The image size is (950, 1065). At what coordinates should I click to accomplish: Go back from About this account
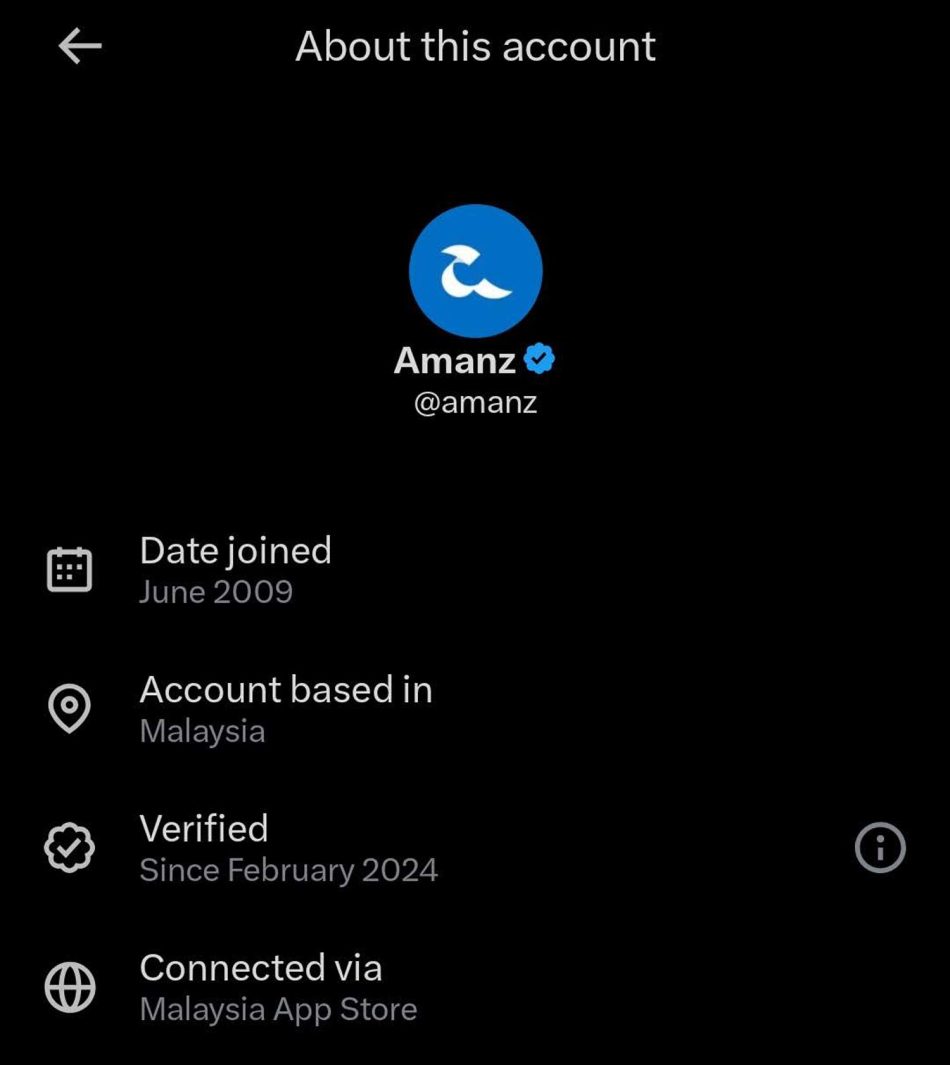80,46
